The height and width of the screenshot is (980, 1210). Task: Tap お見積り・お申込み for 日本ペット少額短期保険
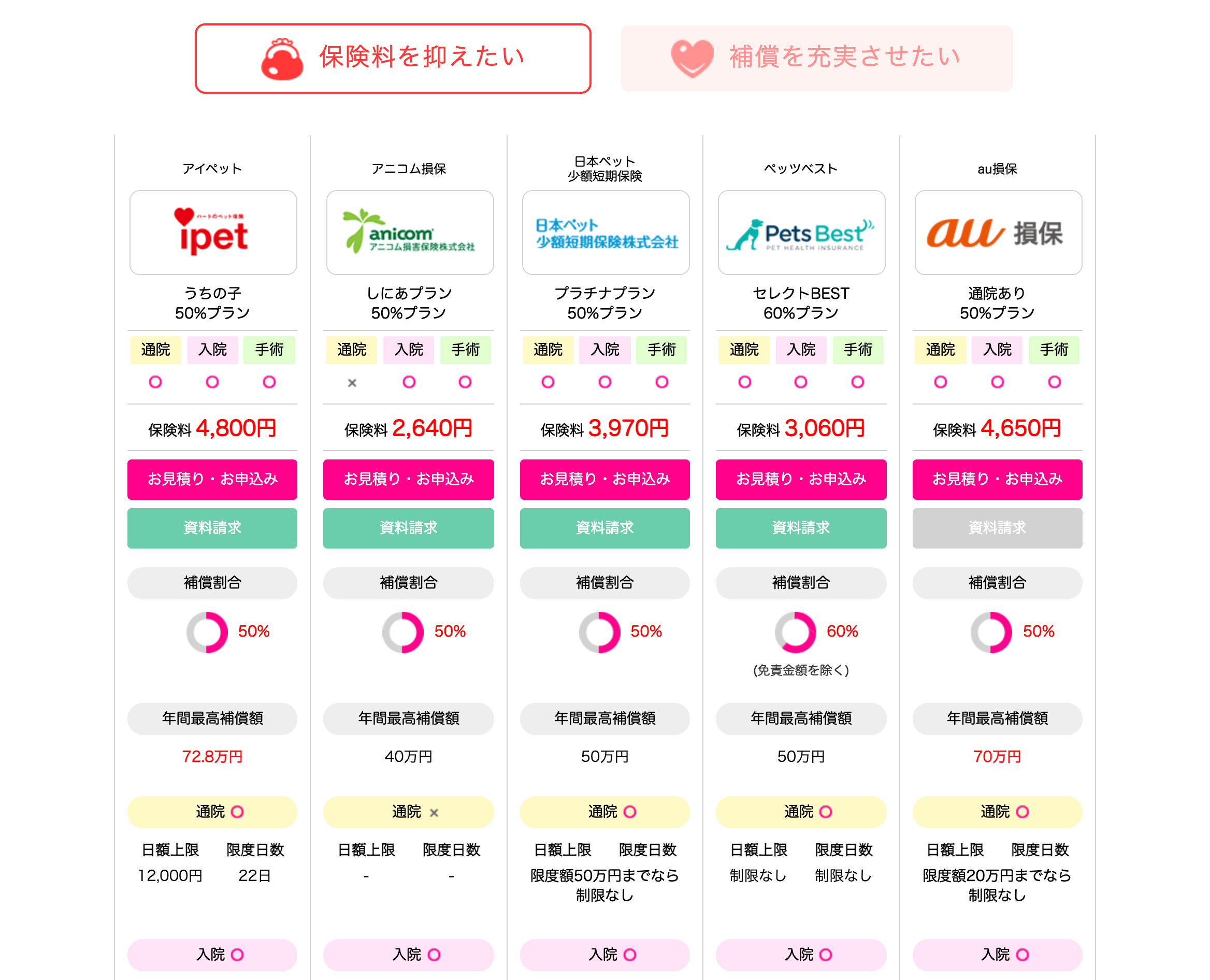pyautogui.click(x=604, y=479)
